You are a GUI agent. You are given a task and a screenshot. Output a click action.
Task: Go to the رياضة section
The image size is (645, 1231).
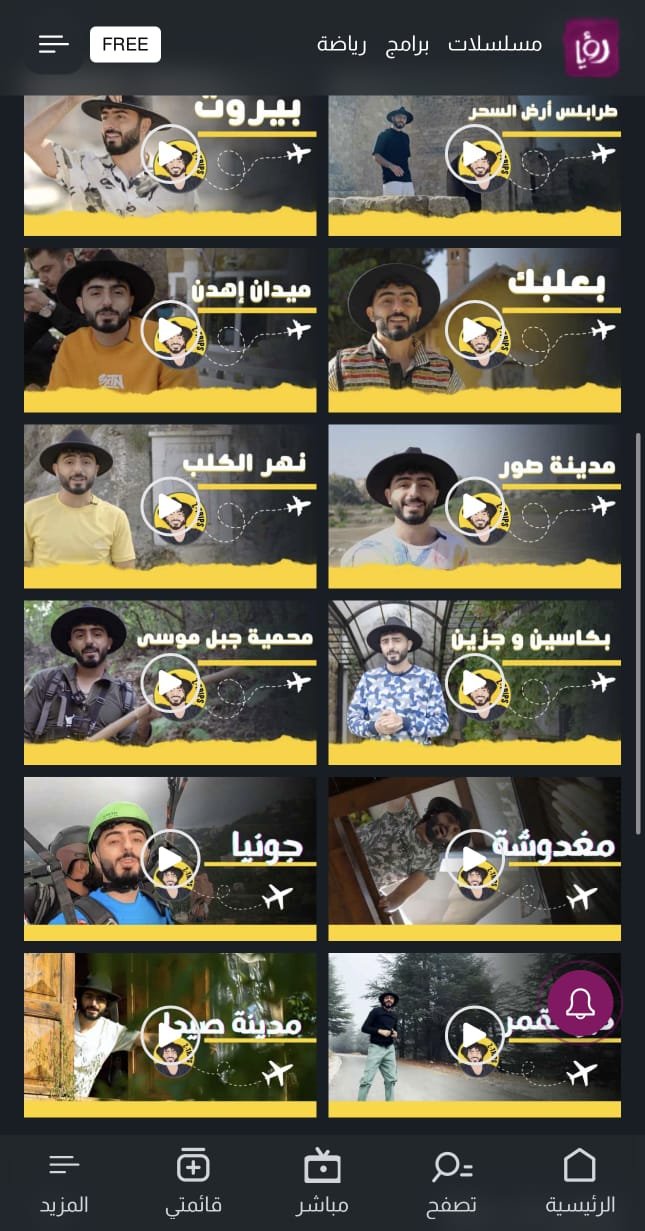tap(342, 45)
